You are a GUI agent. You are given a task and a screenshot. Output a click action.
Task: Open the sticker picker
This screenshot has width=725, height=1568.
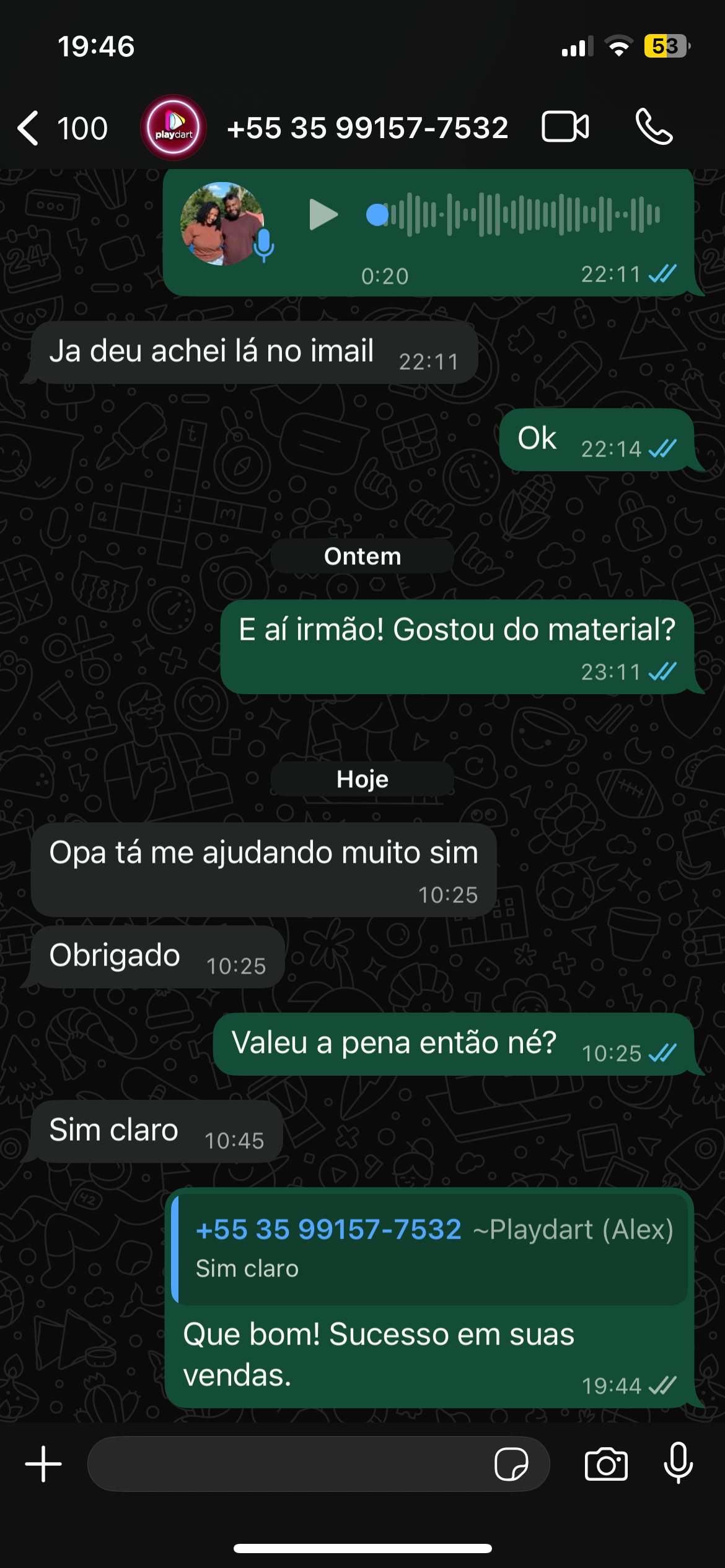tap(511, 1464)
